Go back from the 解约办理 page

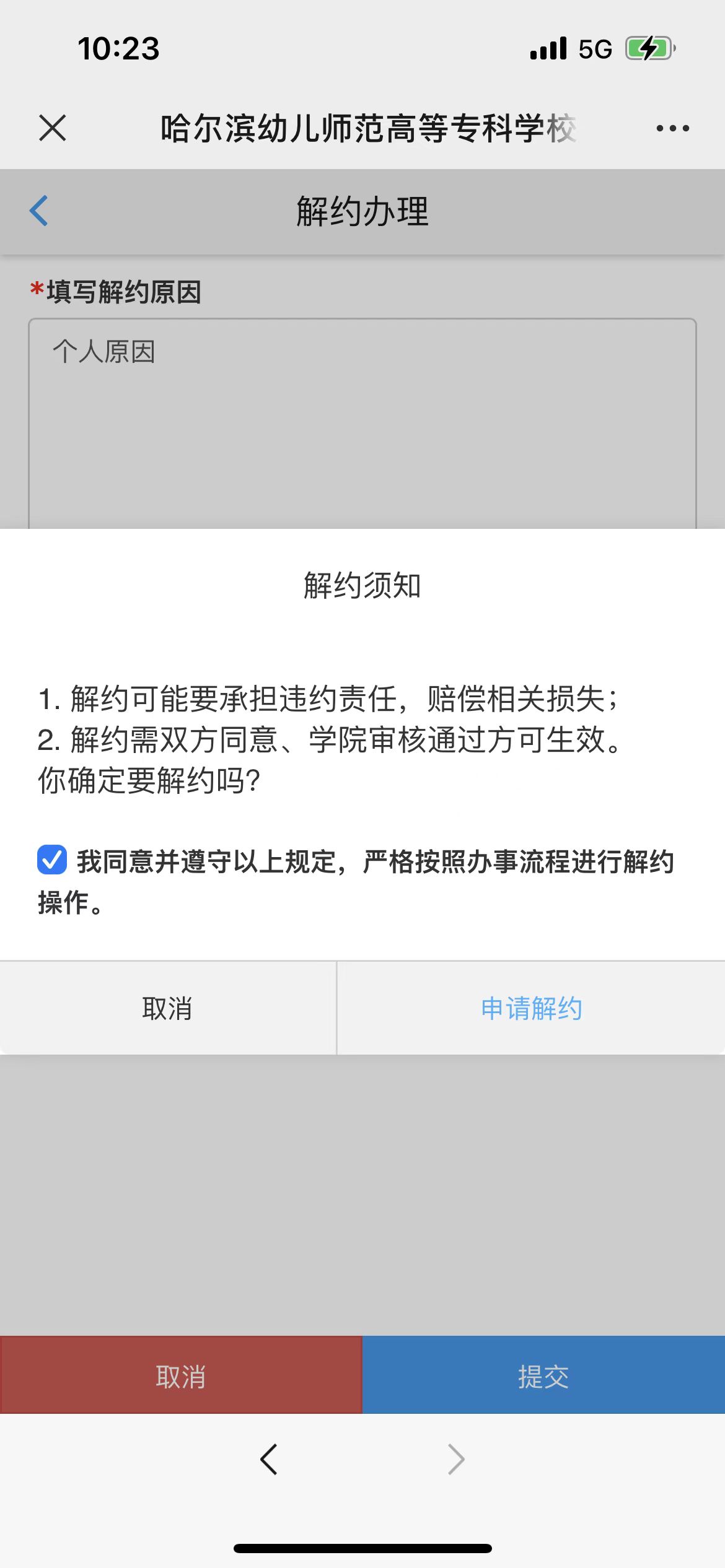[39, 211]
